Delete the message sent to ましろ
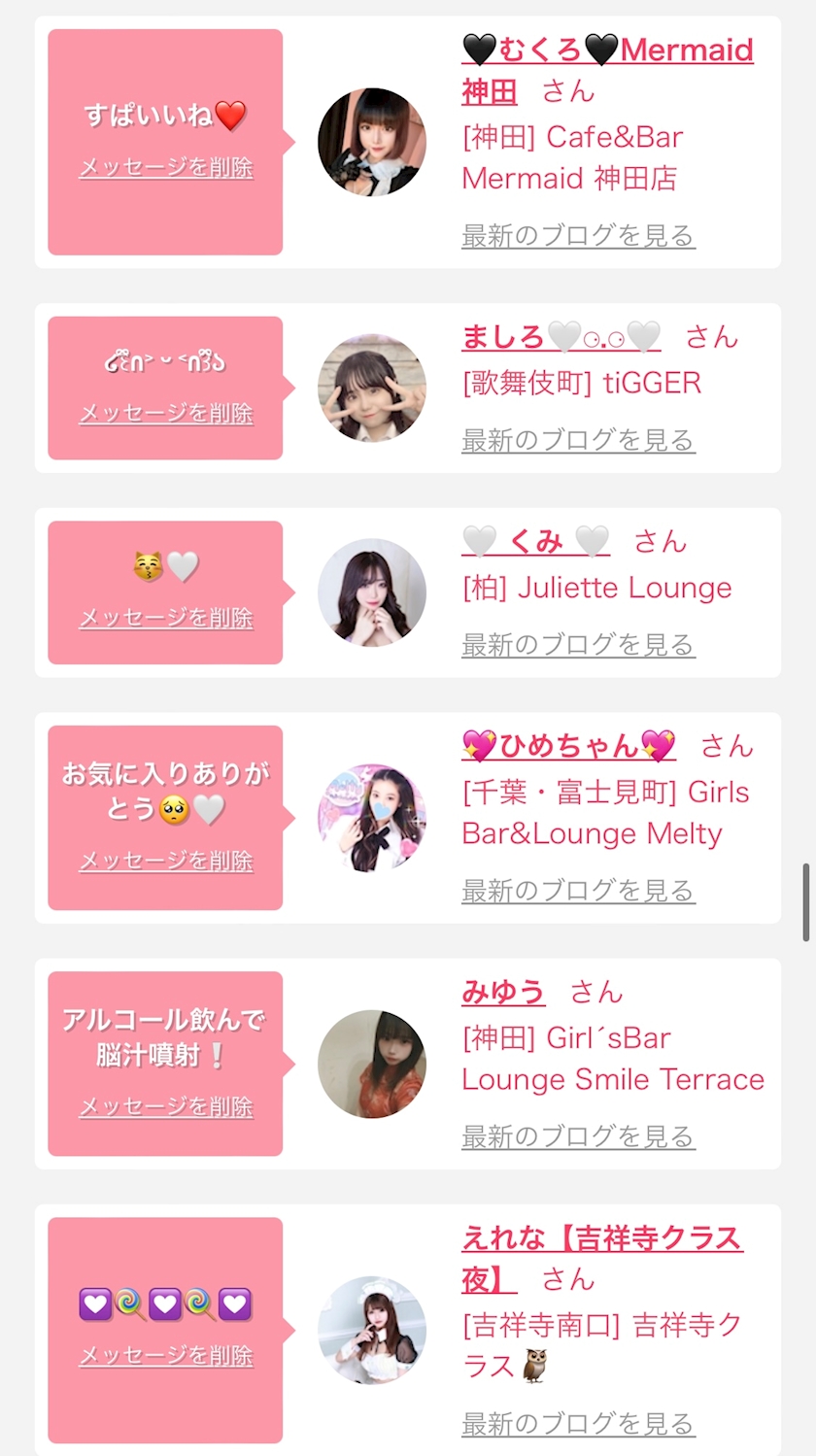Image resolution: width=816 pixels, height=1456 pixels. [x=166, y=414]
